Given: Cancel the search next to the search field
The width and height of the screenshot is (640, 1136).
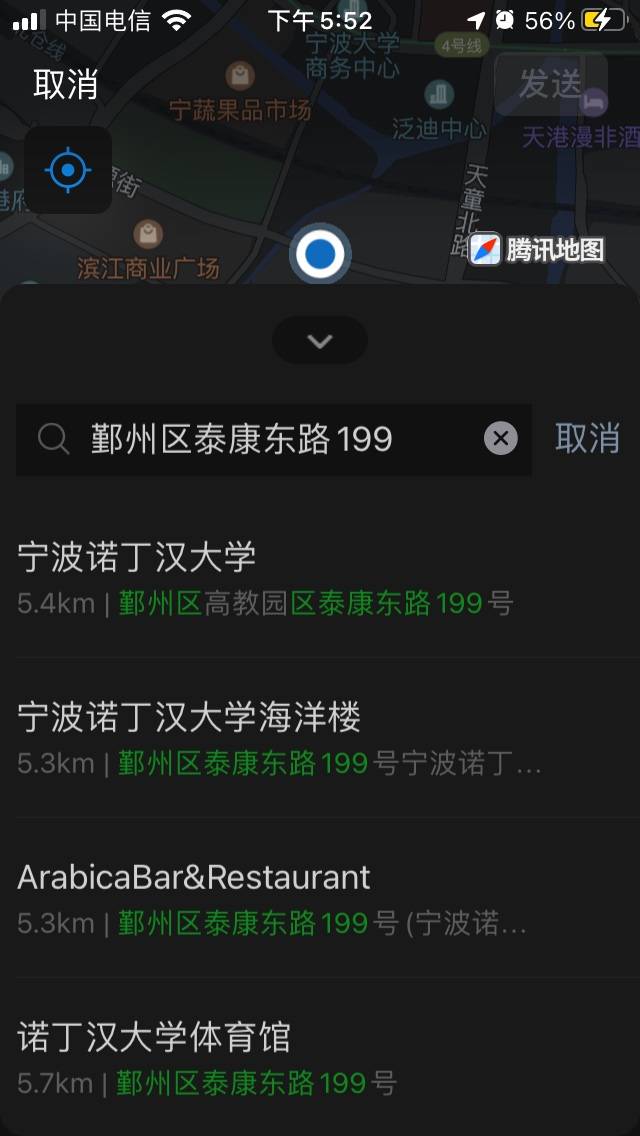Looking at the screenshot, I should click(x=587, y=438).
